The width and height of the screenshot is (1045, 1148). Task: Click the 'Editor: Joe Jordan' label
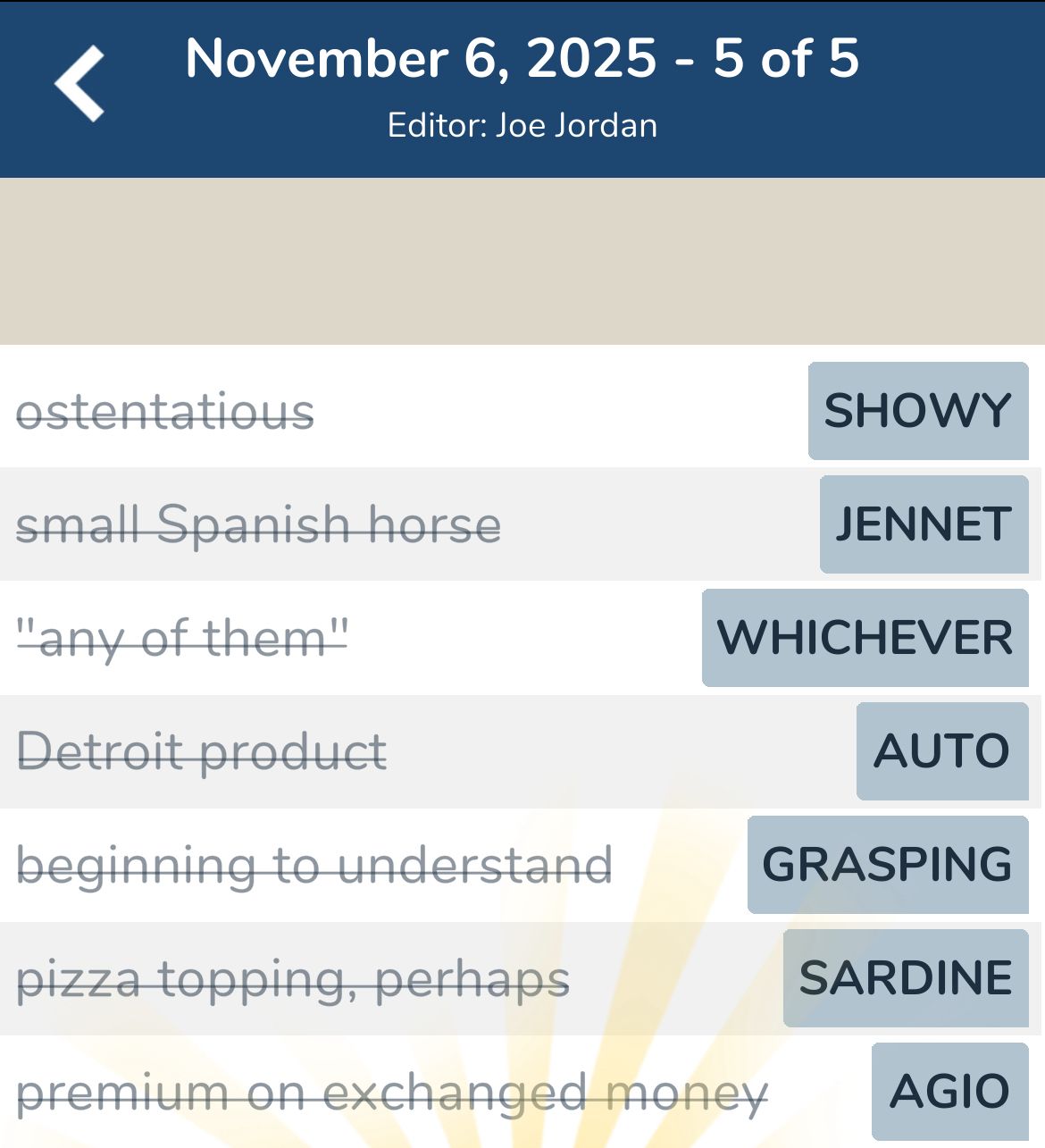click(522, 125)
